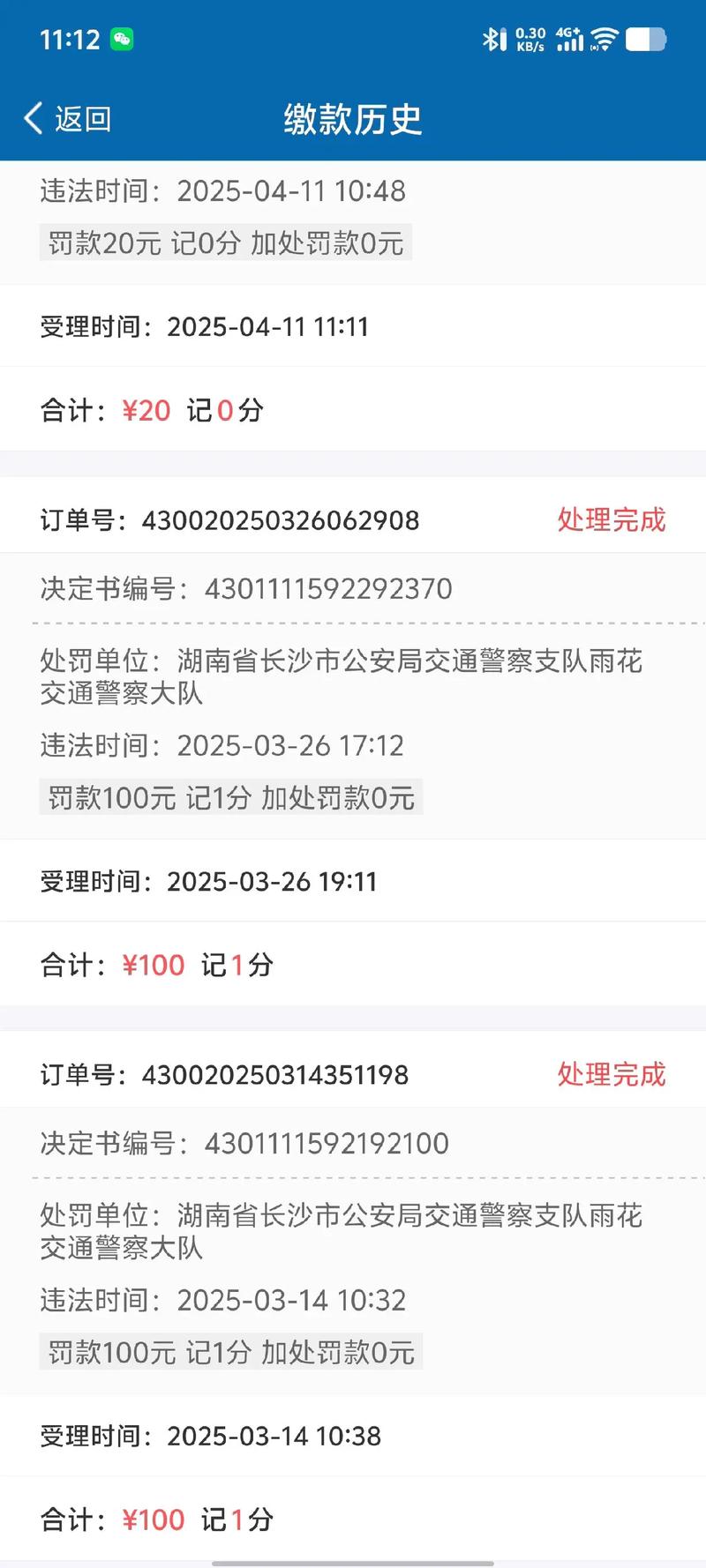Tap the scrollbar indicator at screen bottom
The height and width of the screenshot is (1568, 706).
pos(353,1561)
